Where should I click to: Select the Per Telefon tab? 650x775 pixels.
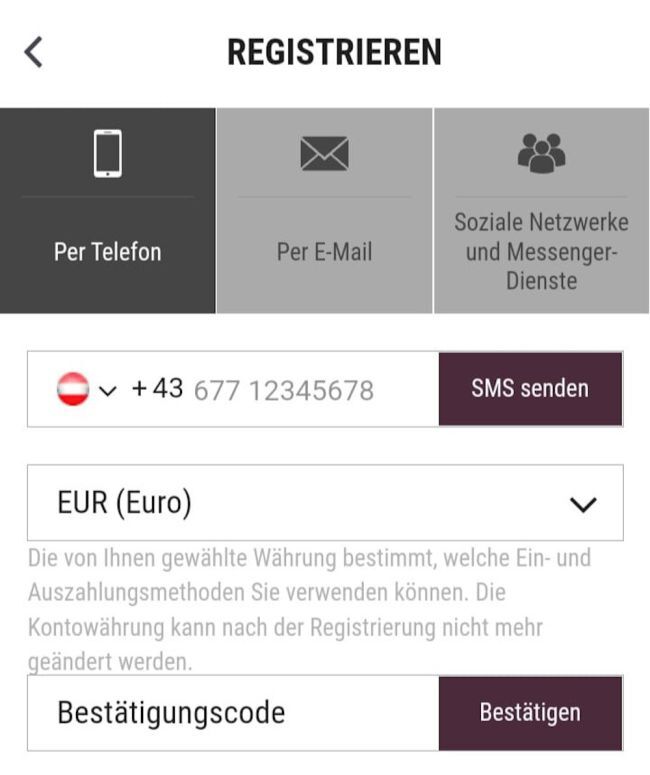(x=108, y=211)
